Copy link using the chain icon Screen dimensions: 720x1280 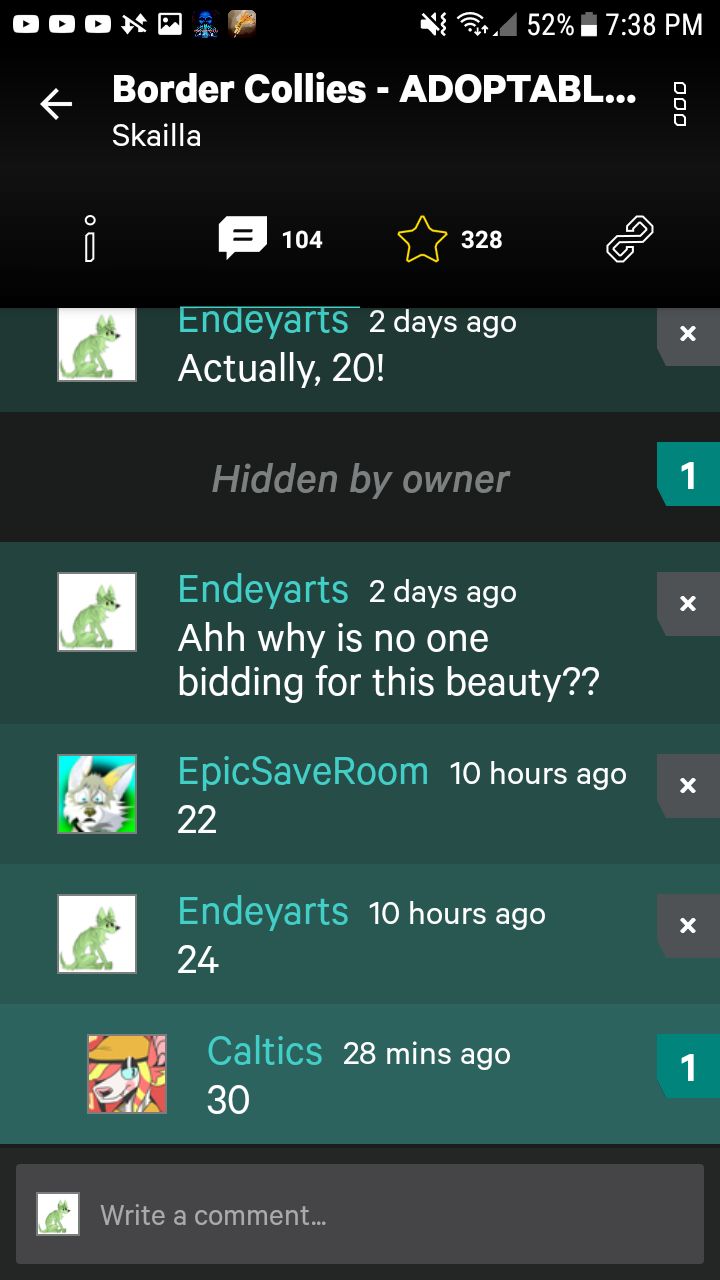point(630,239)
